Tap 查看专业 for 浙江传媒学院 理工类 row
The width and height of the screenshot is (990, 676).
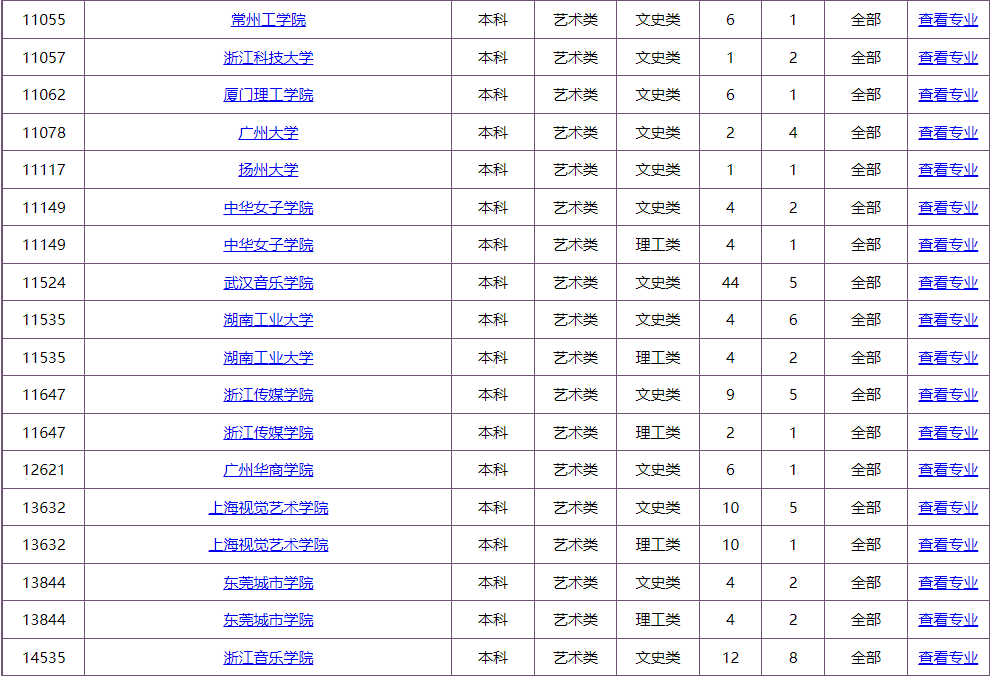coord(948,433)
